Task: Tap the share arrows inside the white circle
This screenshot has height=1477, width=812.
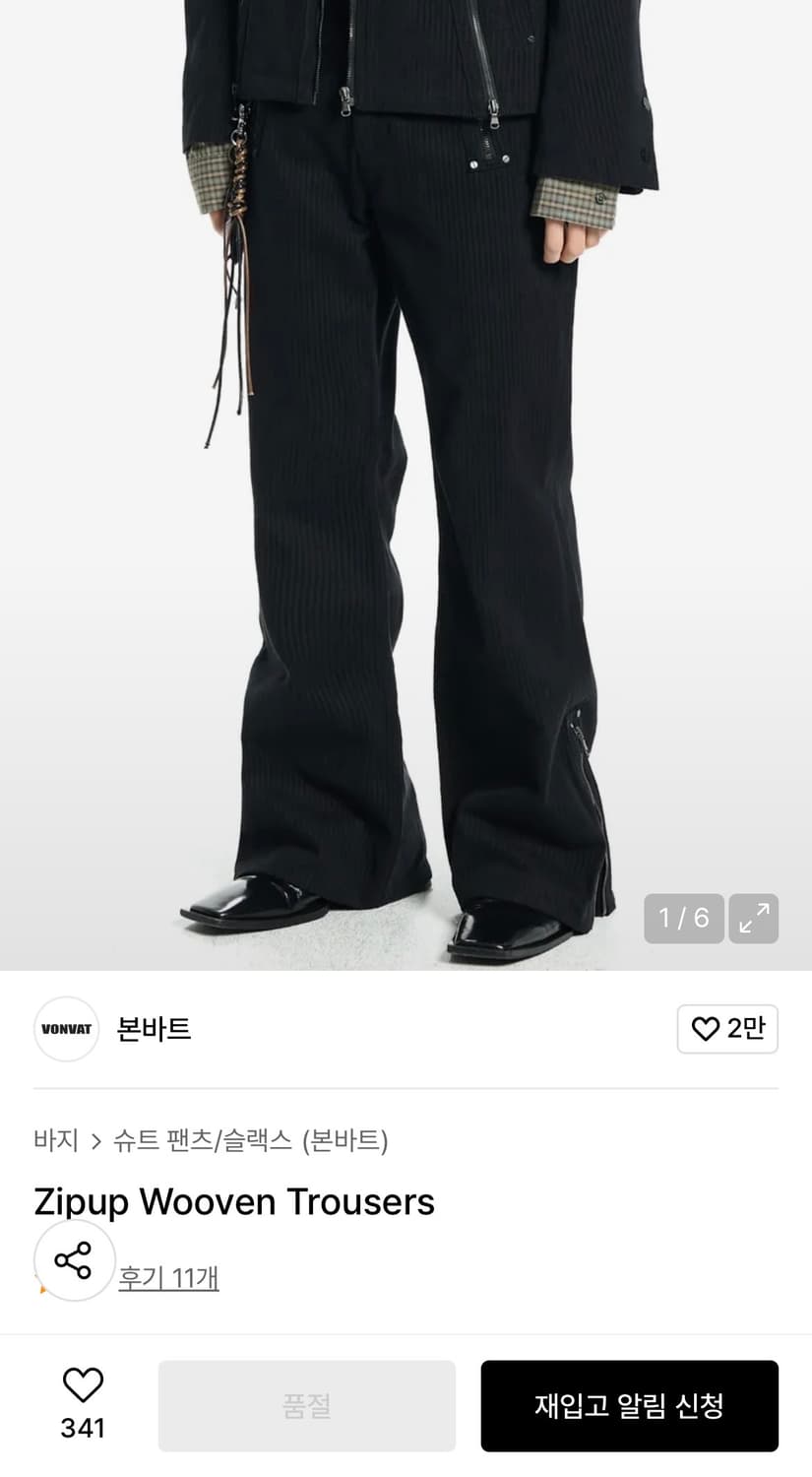Action: point(74,1259)
